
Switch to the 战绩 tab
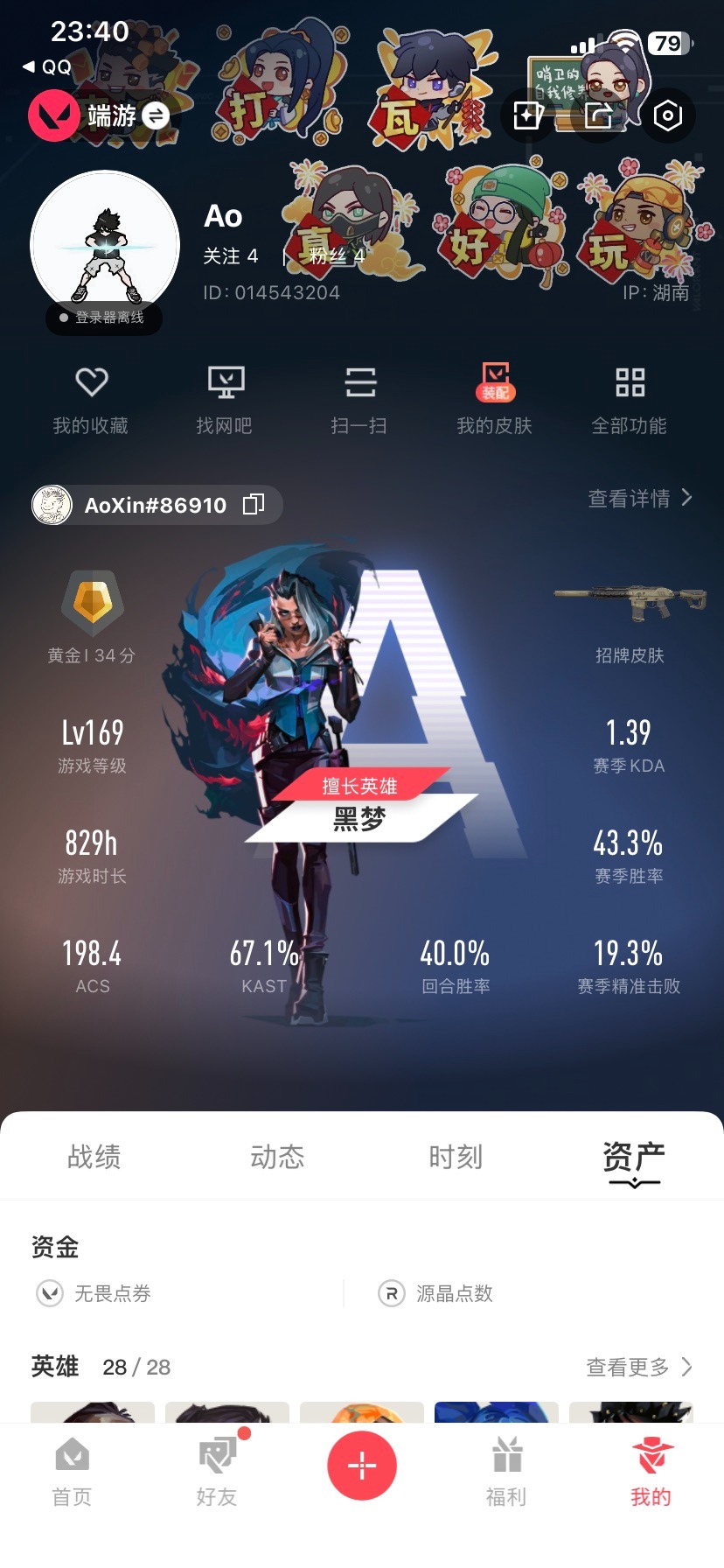(x=94, y=1157)
